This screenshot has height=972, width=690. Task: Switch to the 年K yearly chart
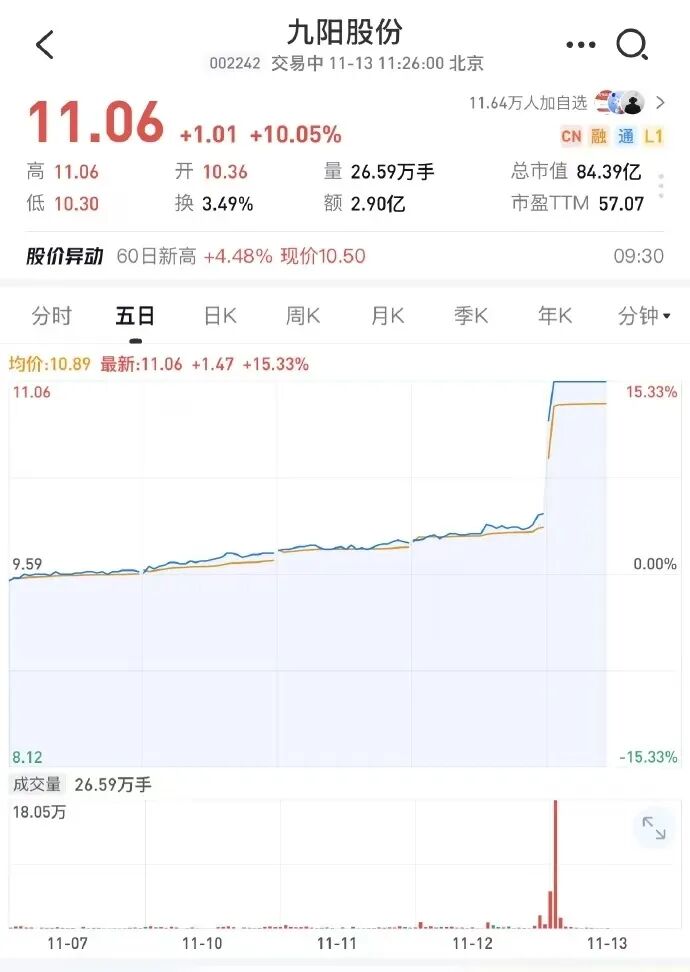[555, 316]
